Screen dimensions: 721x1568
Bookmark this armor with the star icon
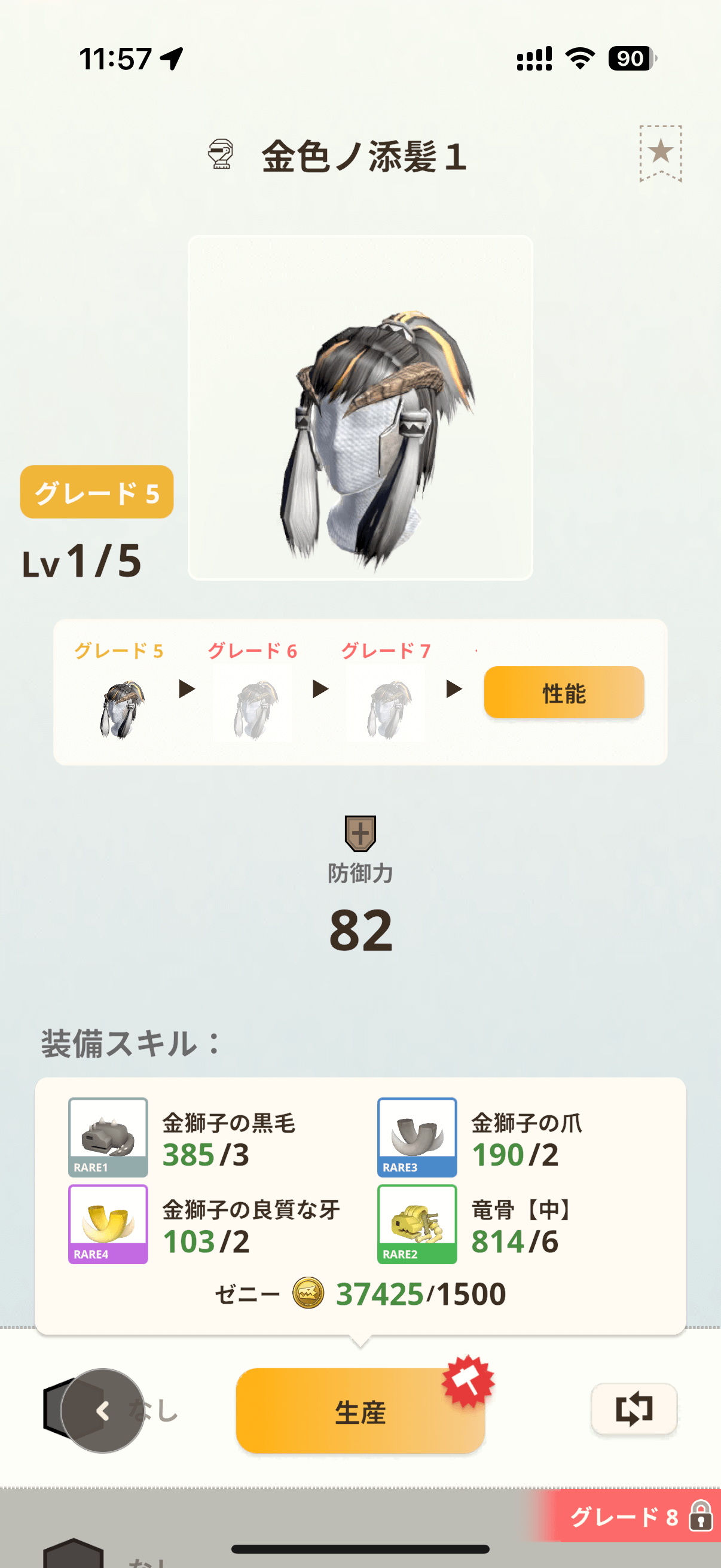click(660, 152)
